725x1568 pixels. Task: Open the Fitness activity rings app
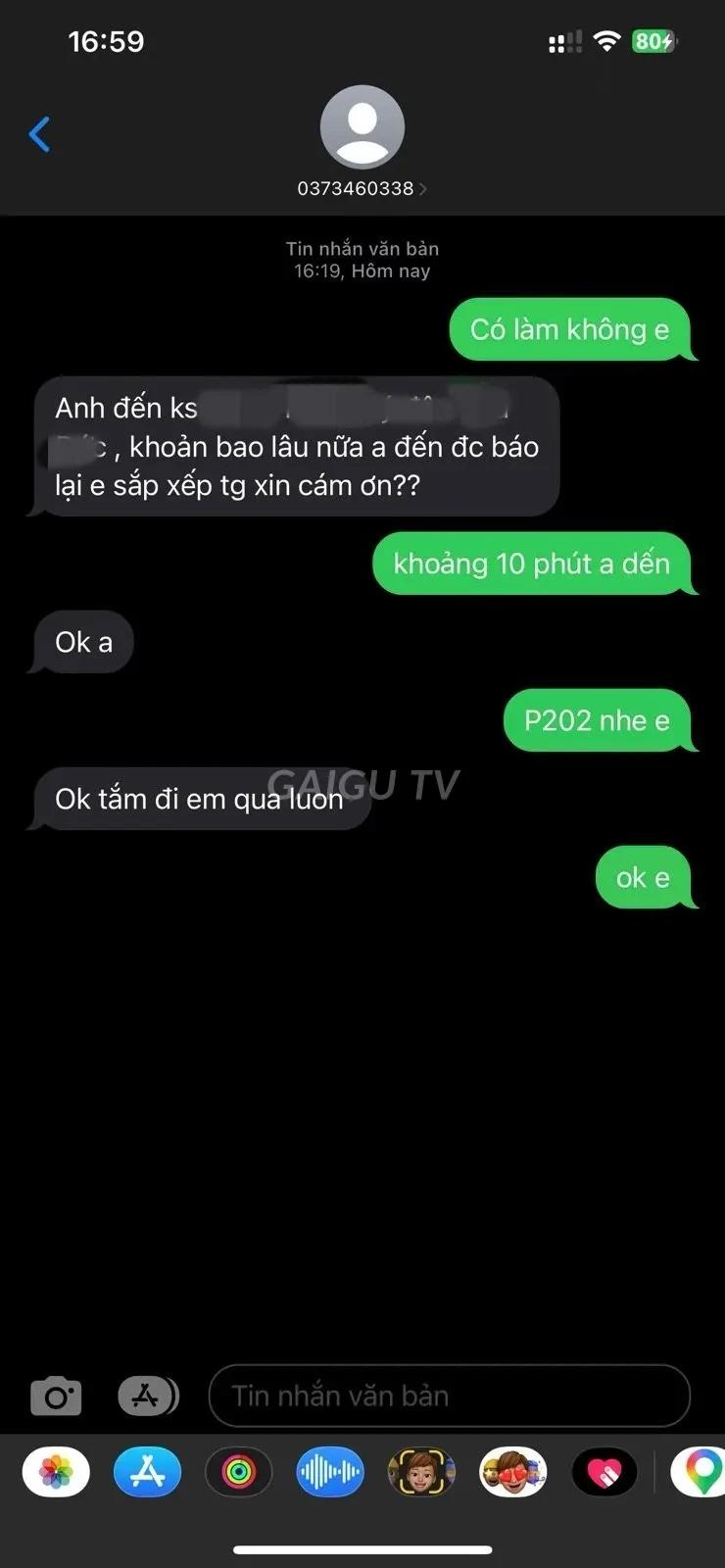pyautogui.click(x=239, y=1472)
